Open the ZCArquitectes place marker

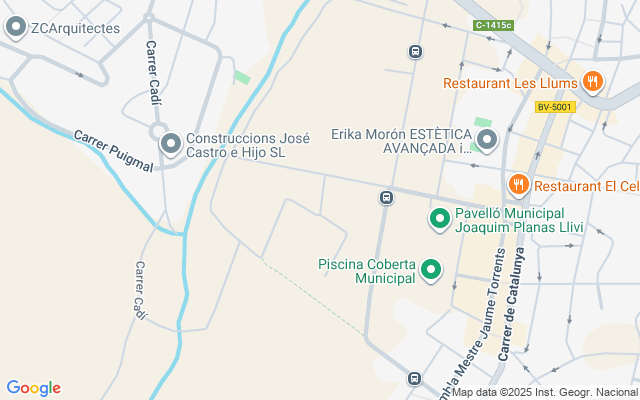[16, 28]
